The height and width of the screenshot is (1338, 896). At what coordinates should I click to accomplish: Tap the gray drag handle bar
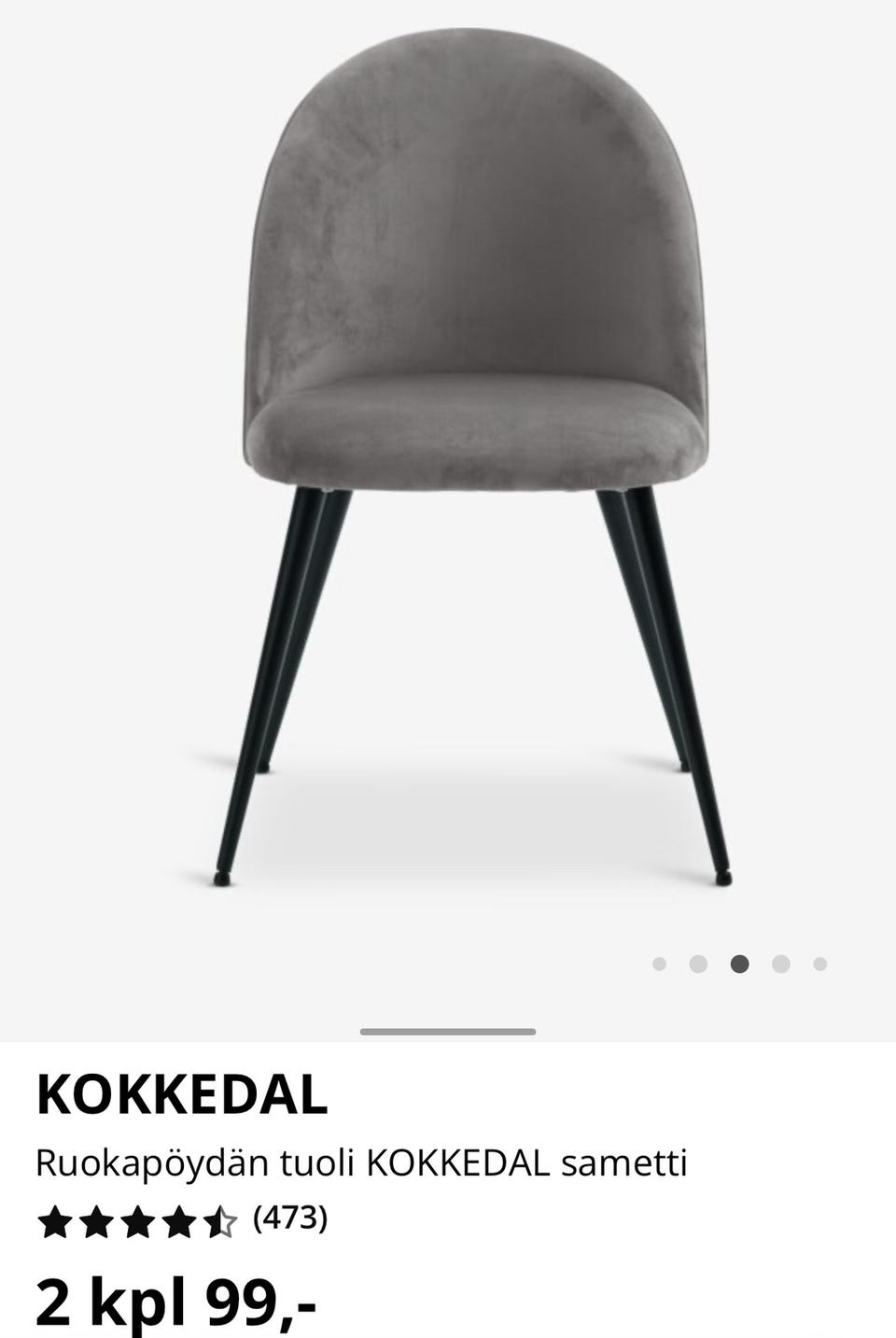pyautogui.click(x=448, y=1032)
